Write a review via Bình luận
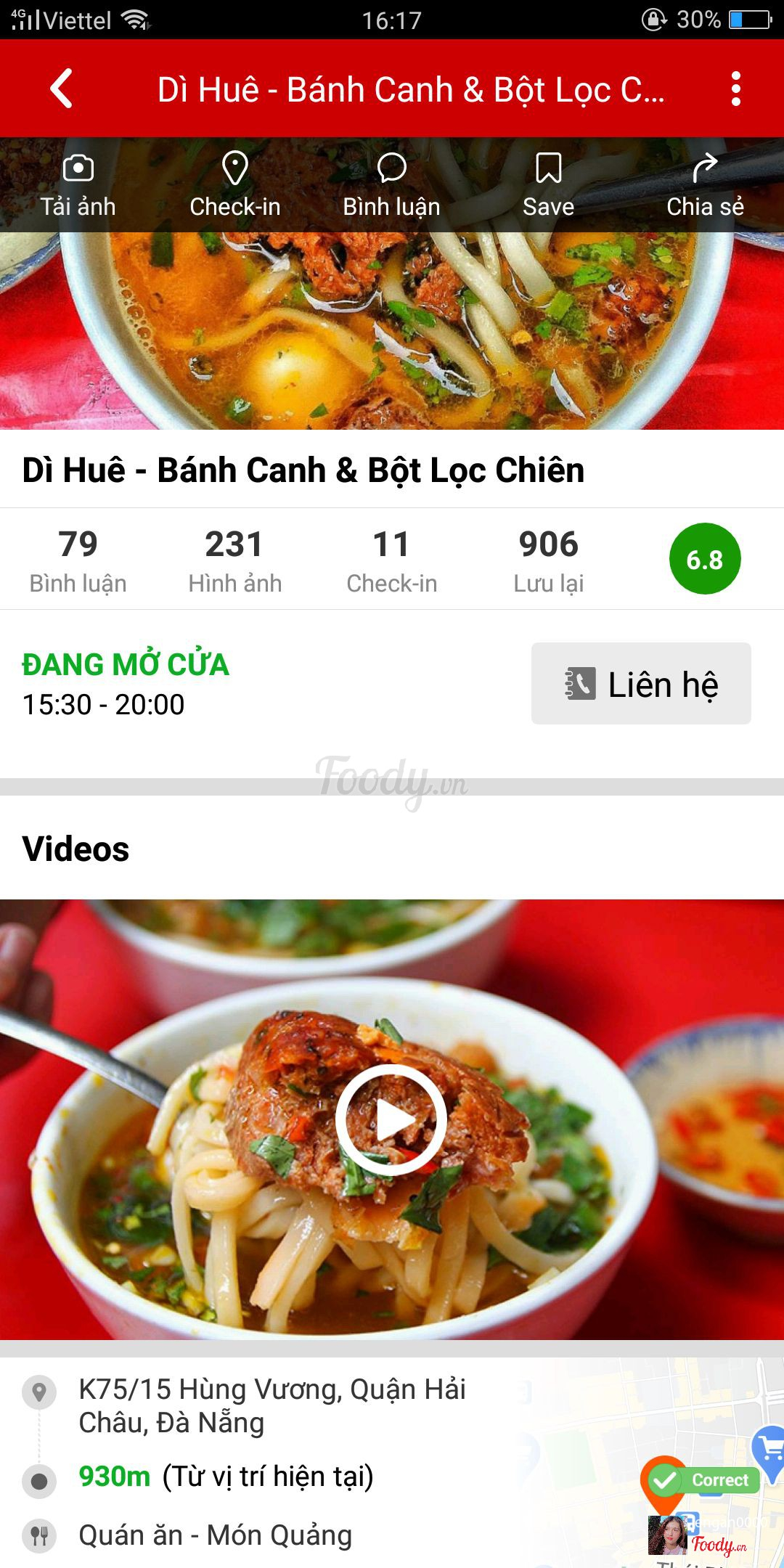 click(391, 186)
